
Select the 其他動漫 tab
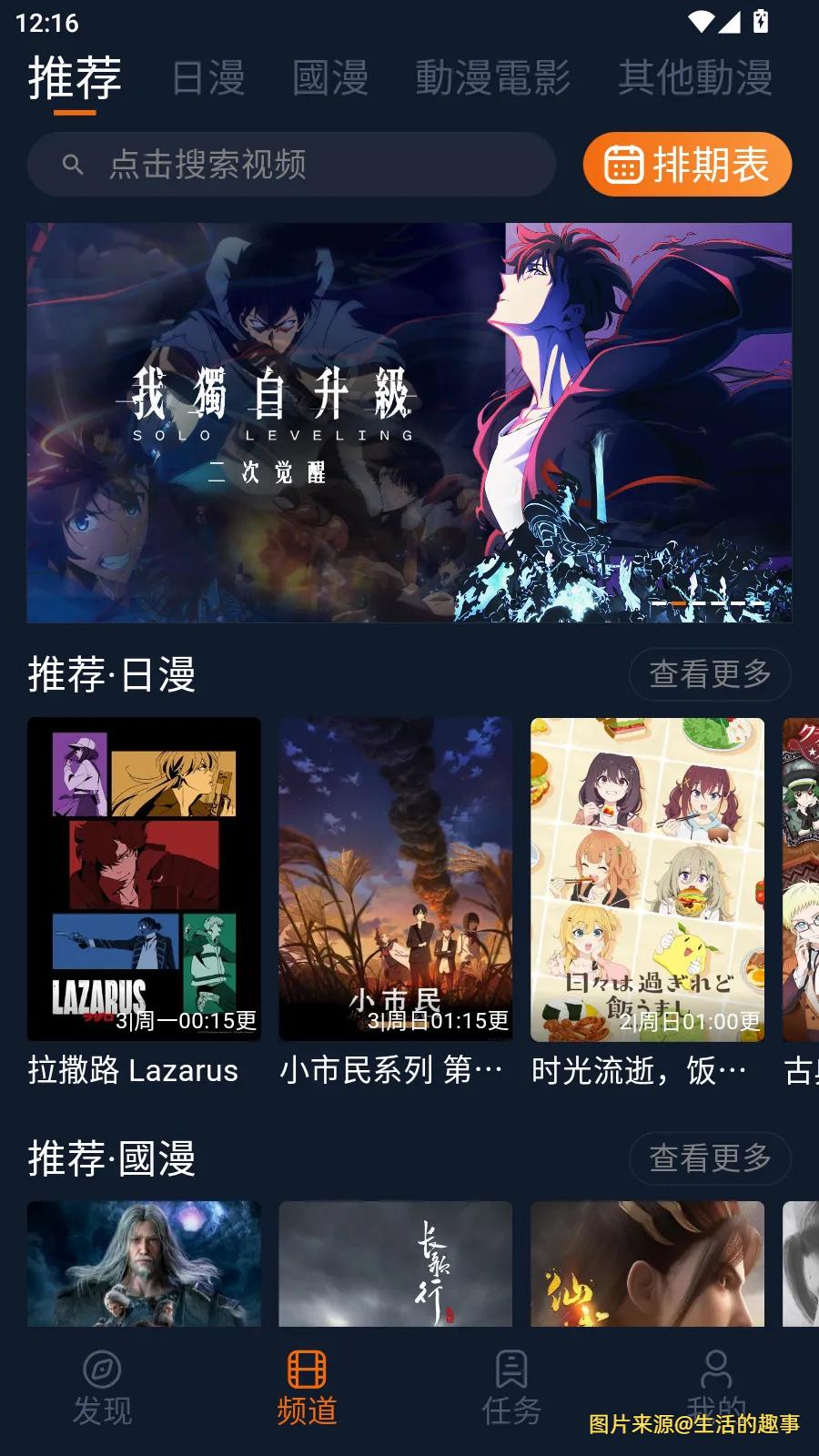tap(695, 78)
